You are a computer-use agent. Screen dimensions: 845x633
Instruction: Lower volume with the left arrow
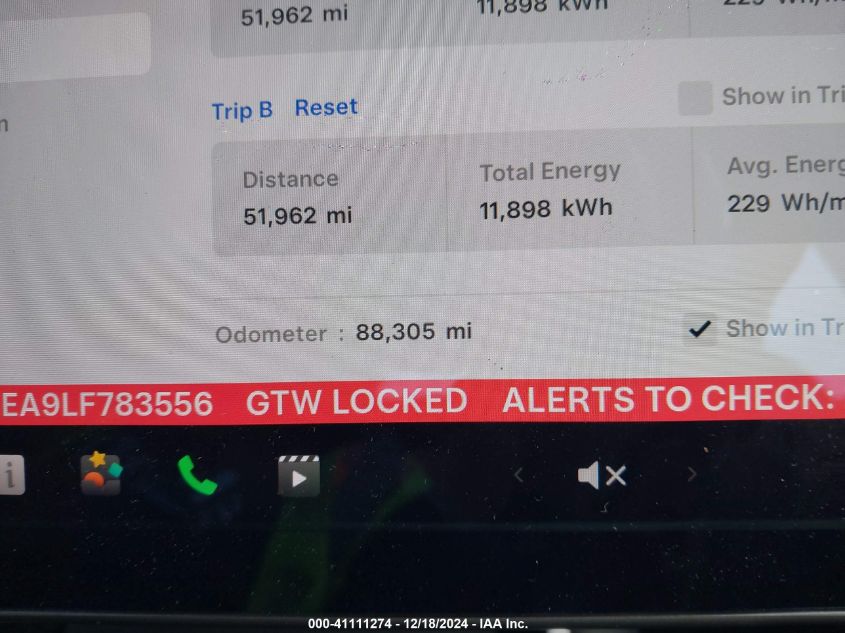(x=518, y=476)
